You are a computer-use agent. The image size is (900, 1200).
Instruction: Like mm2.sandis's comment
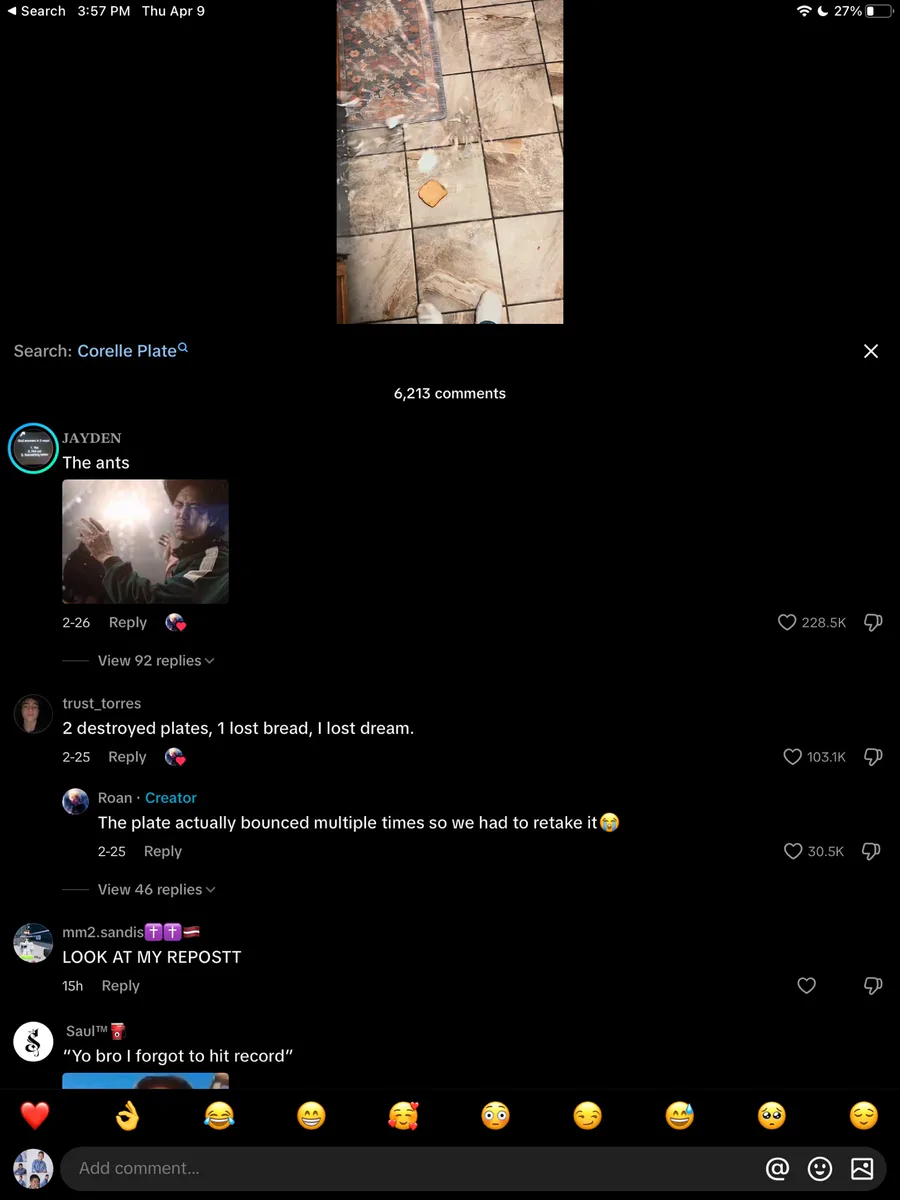tap(806, 986)
